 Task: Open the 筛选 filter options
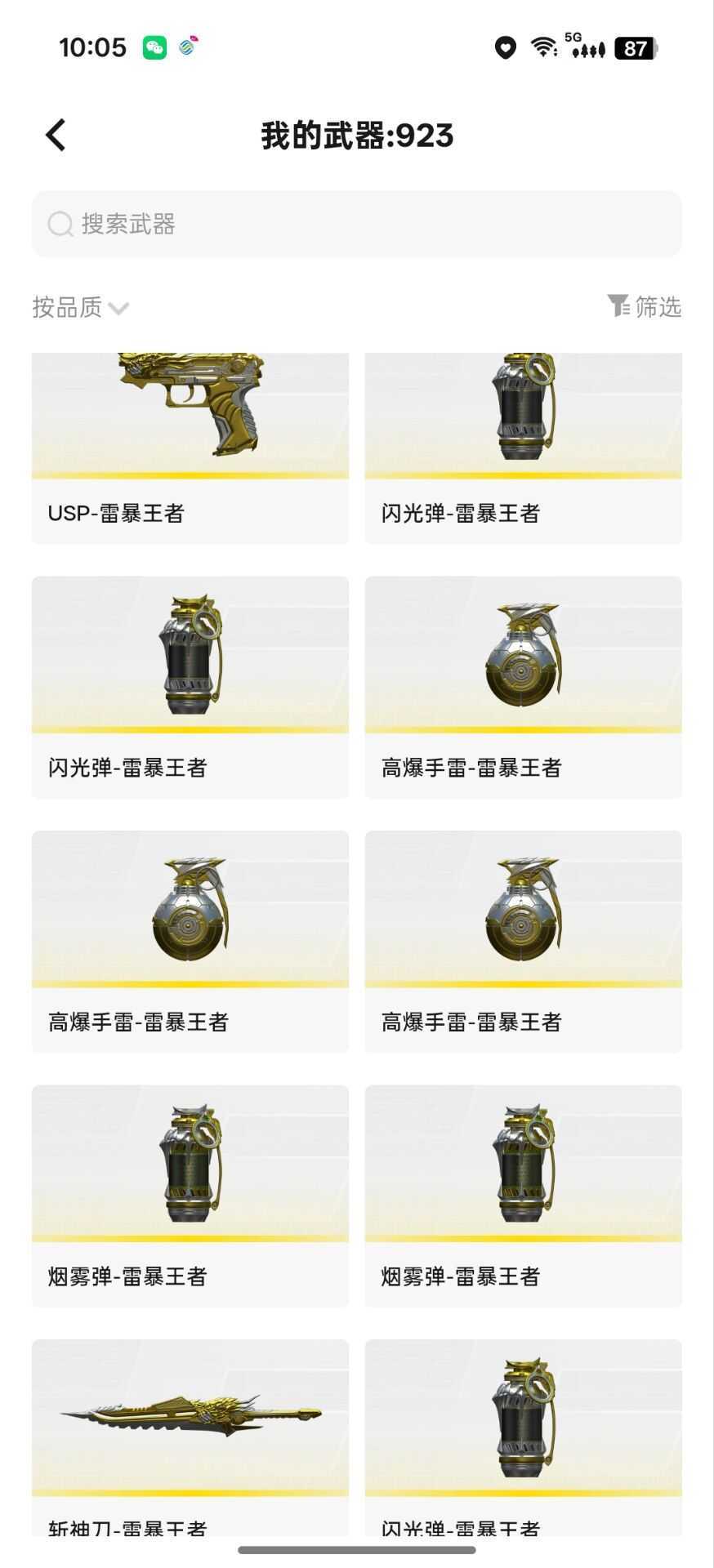[645, 307]
